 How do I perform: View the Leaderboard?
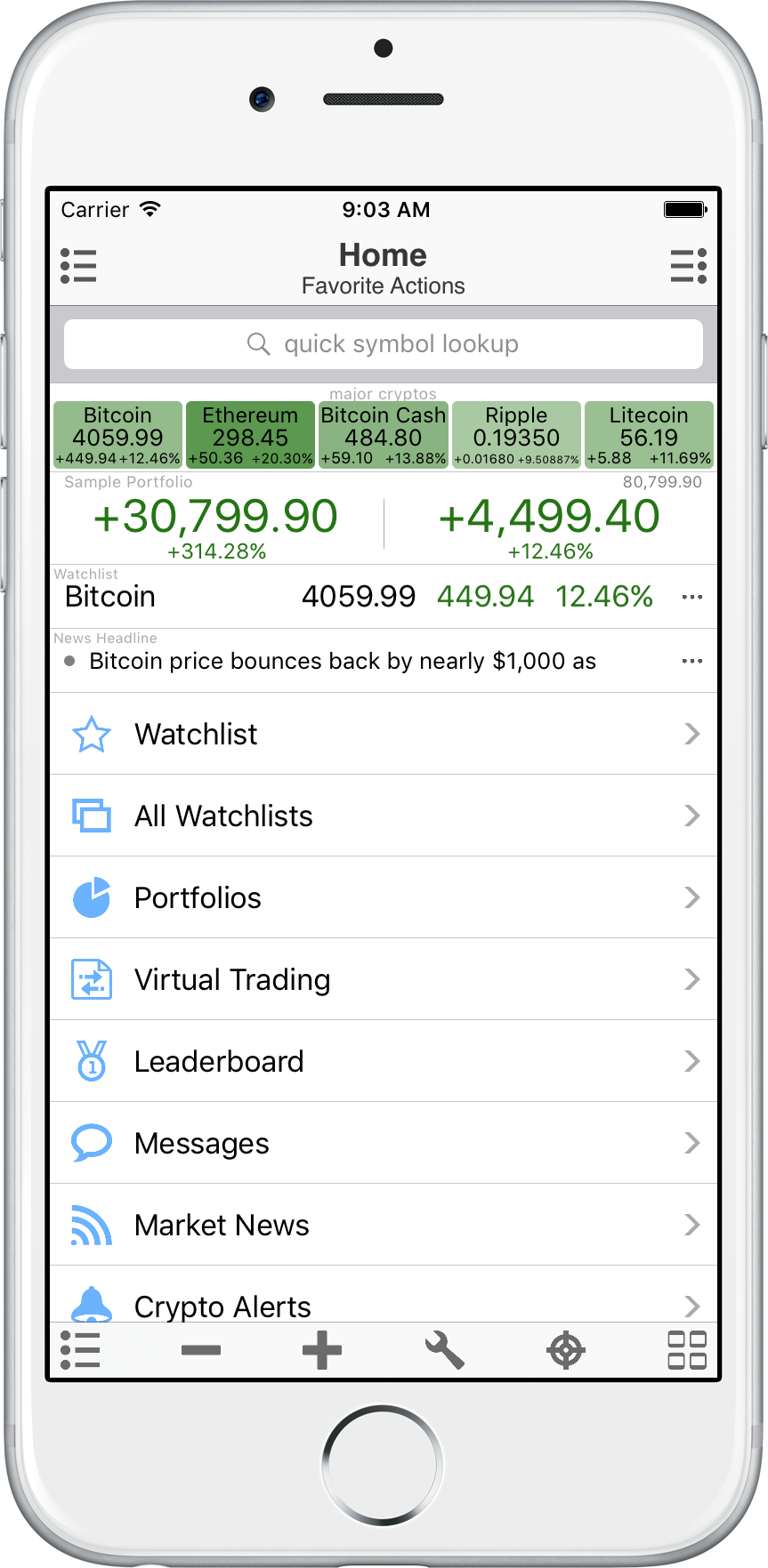tap(384, 1061)
